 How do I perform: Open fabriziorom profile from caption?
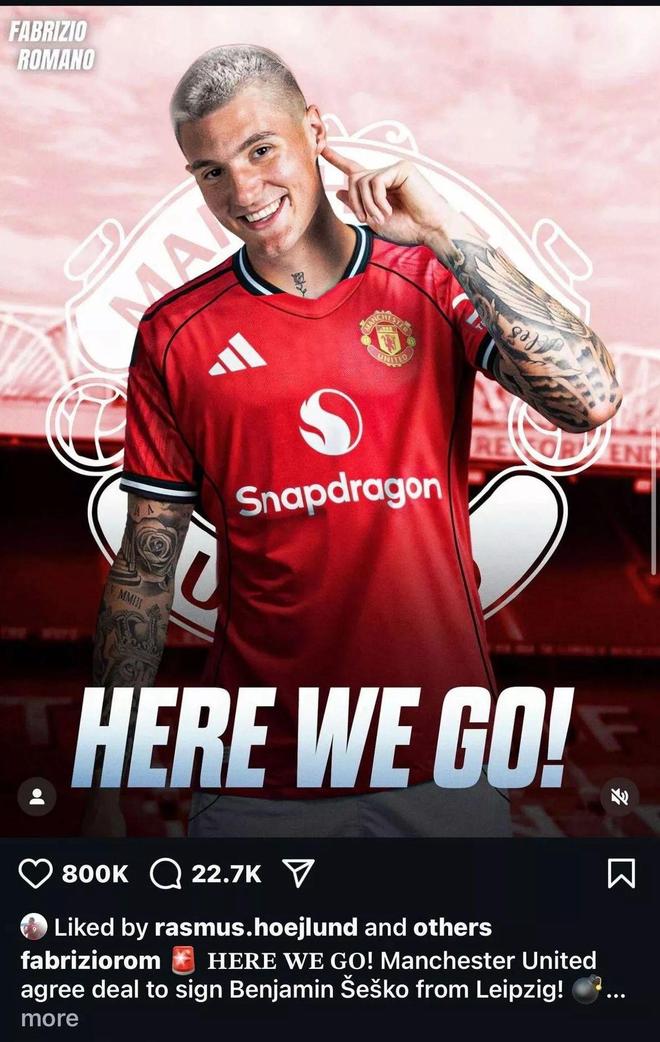pos(90,960)
